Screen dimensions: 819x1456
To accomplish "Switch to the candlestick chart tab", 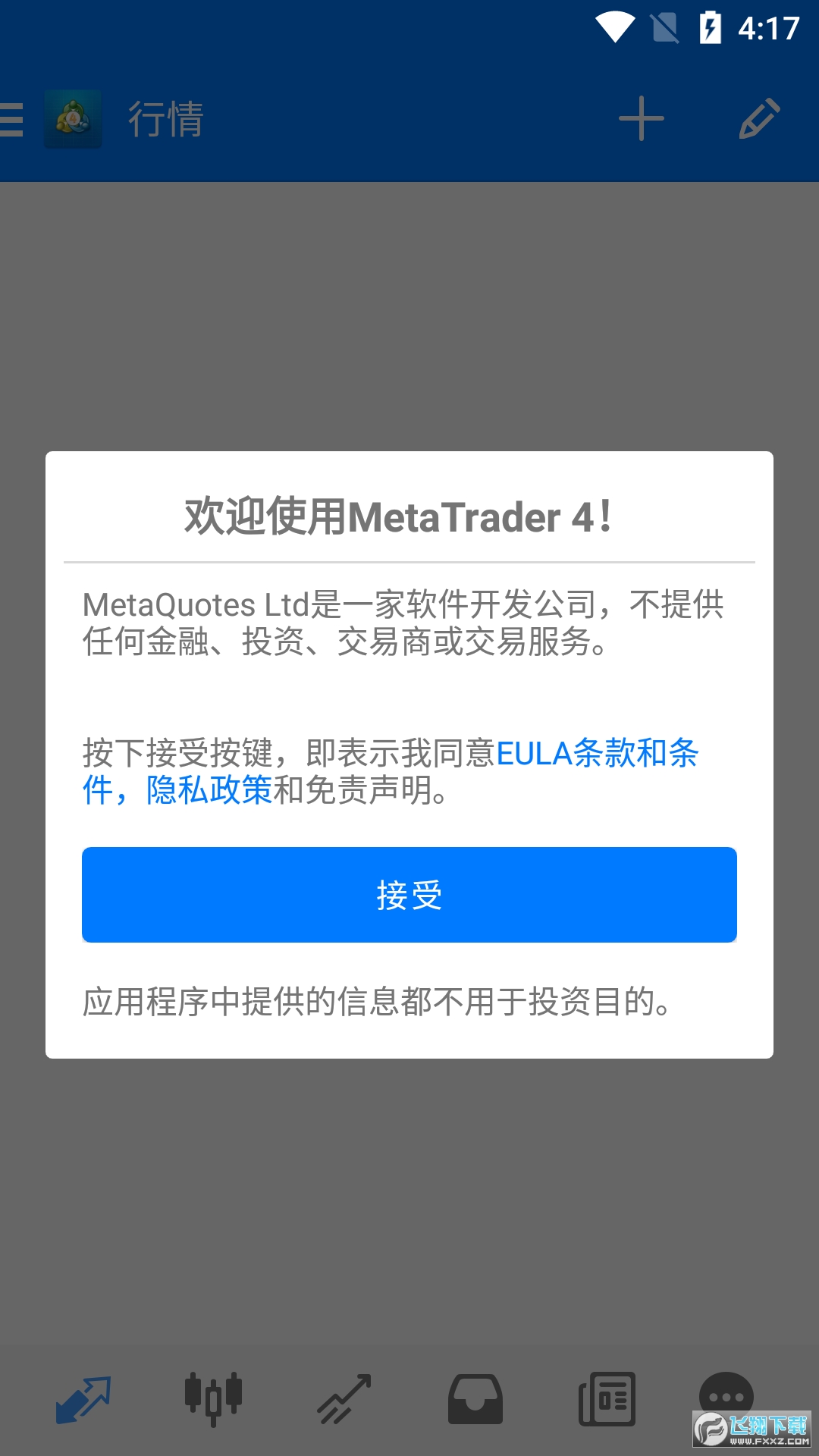I will pyautogui.click(x=214, y=1399).
